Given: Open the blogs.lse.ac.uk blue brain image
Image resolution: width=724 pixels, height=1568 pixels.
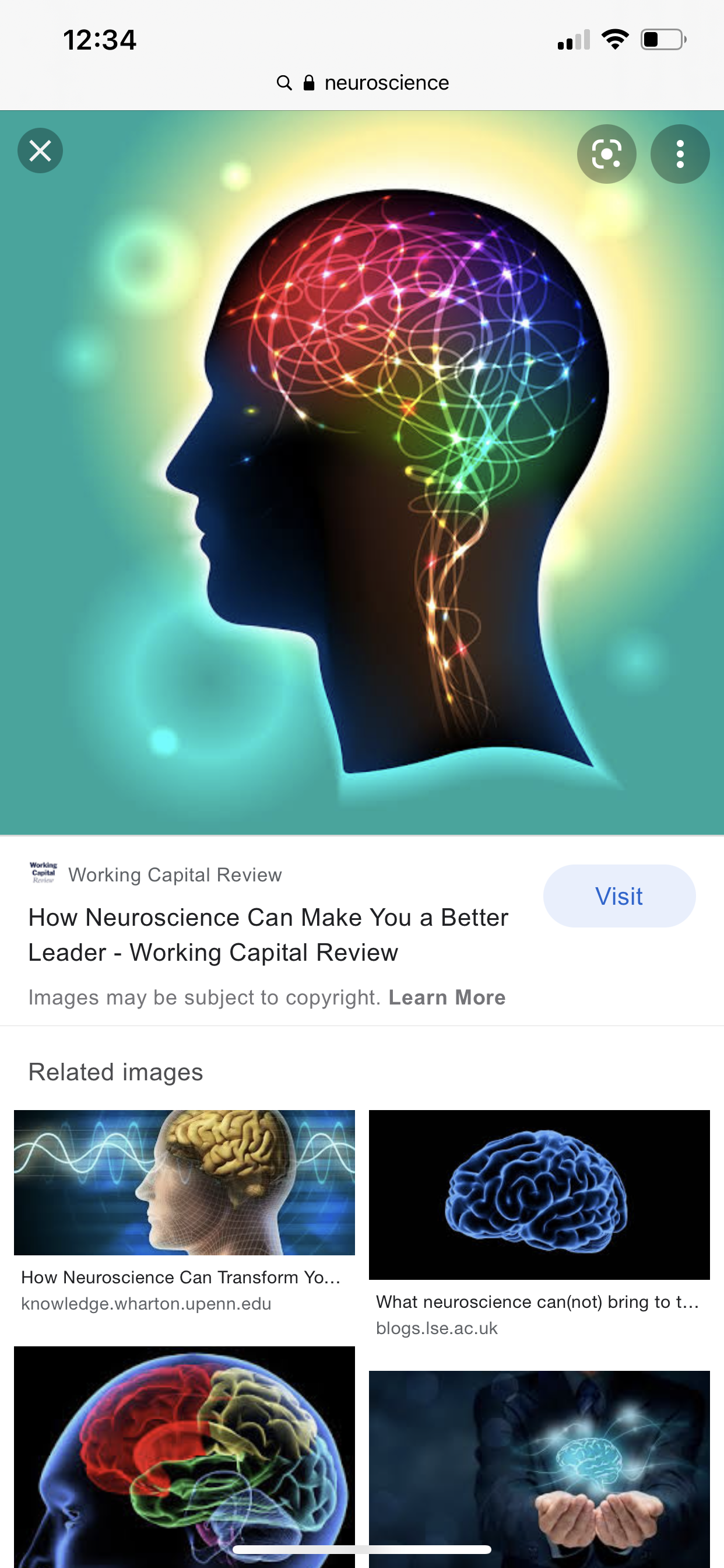Looking at the screenshot, I should pyautogui.click(x=539, y=1194).
